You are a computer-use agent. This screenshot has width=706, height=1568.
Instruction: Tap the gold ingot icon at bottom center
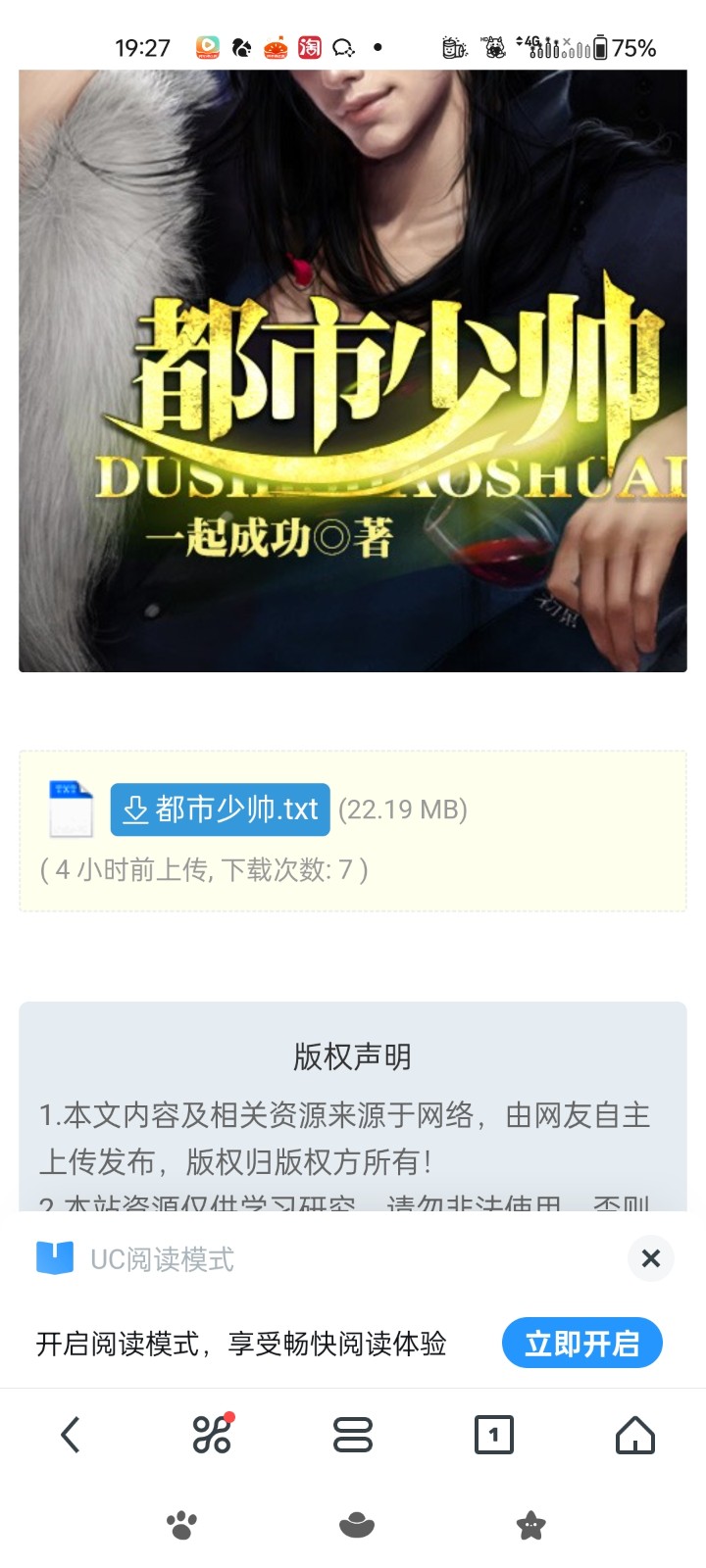[x=356, y=1525]
